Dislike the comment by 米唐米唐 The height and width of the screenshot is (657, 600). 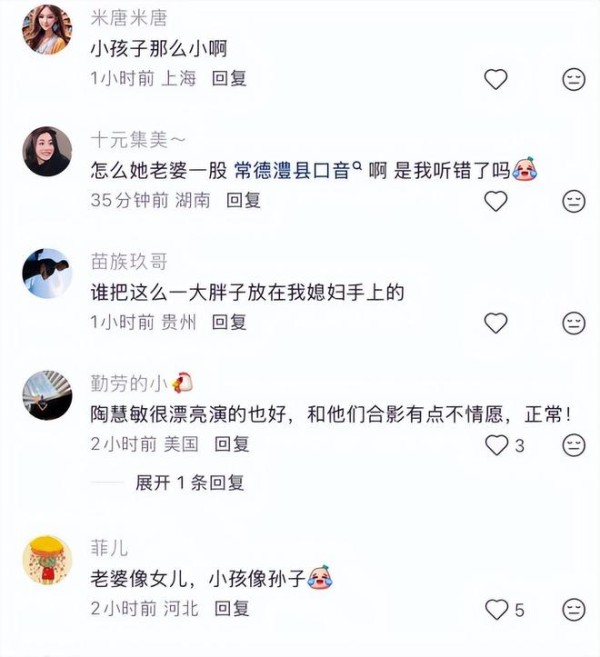pos(574,79)
